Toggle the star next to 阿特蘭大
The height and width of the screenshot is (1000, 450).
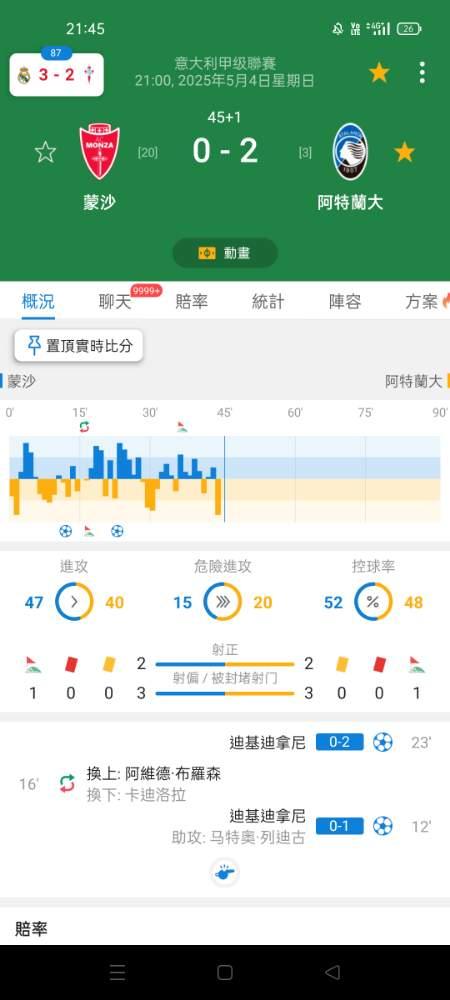pos(404,152)
